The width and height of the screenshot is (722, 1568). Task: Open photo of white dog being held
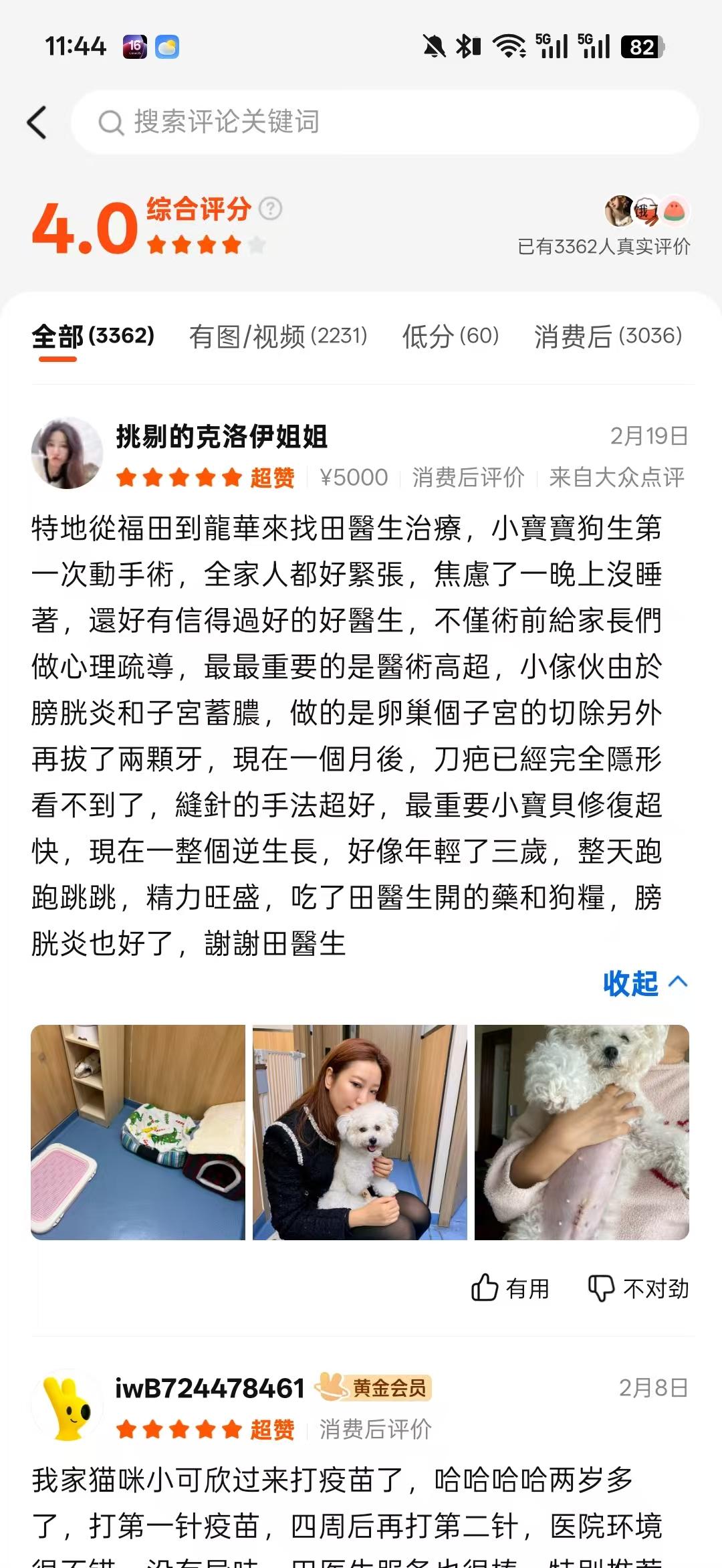tap(582, 1132)
